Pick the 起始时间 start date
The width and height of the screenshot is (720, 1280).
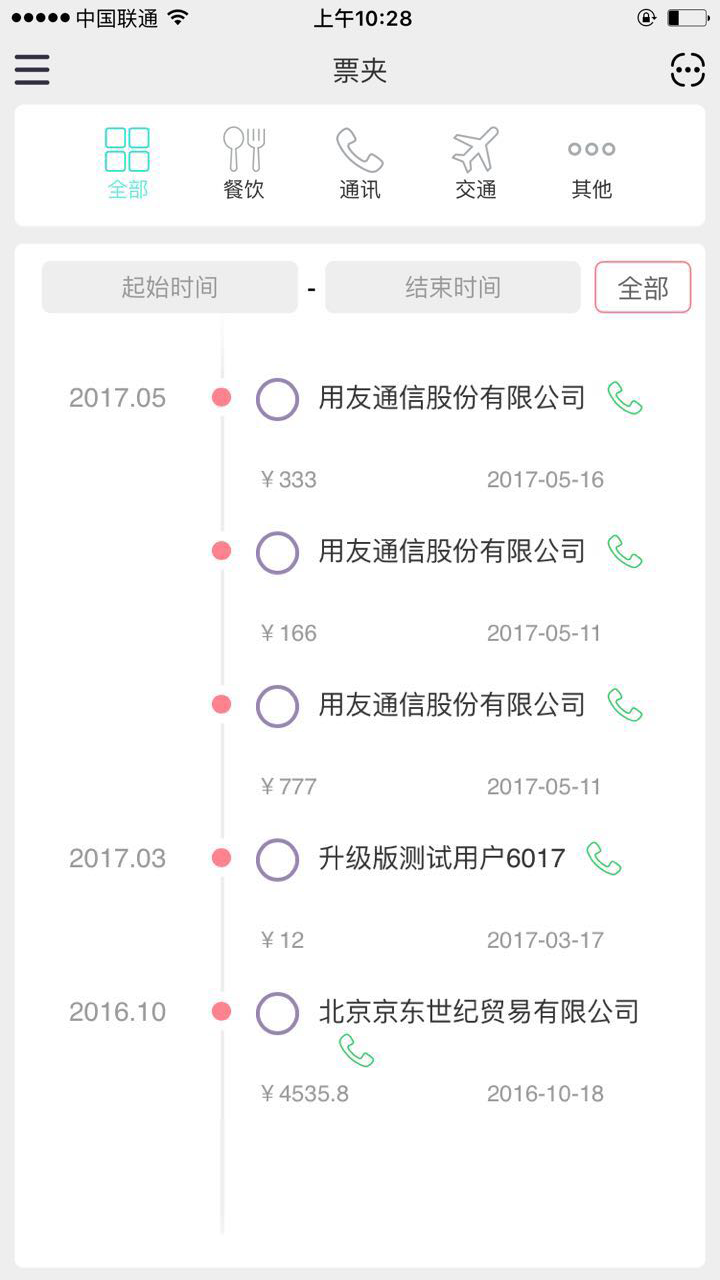click(170, 288)
